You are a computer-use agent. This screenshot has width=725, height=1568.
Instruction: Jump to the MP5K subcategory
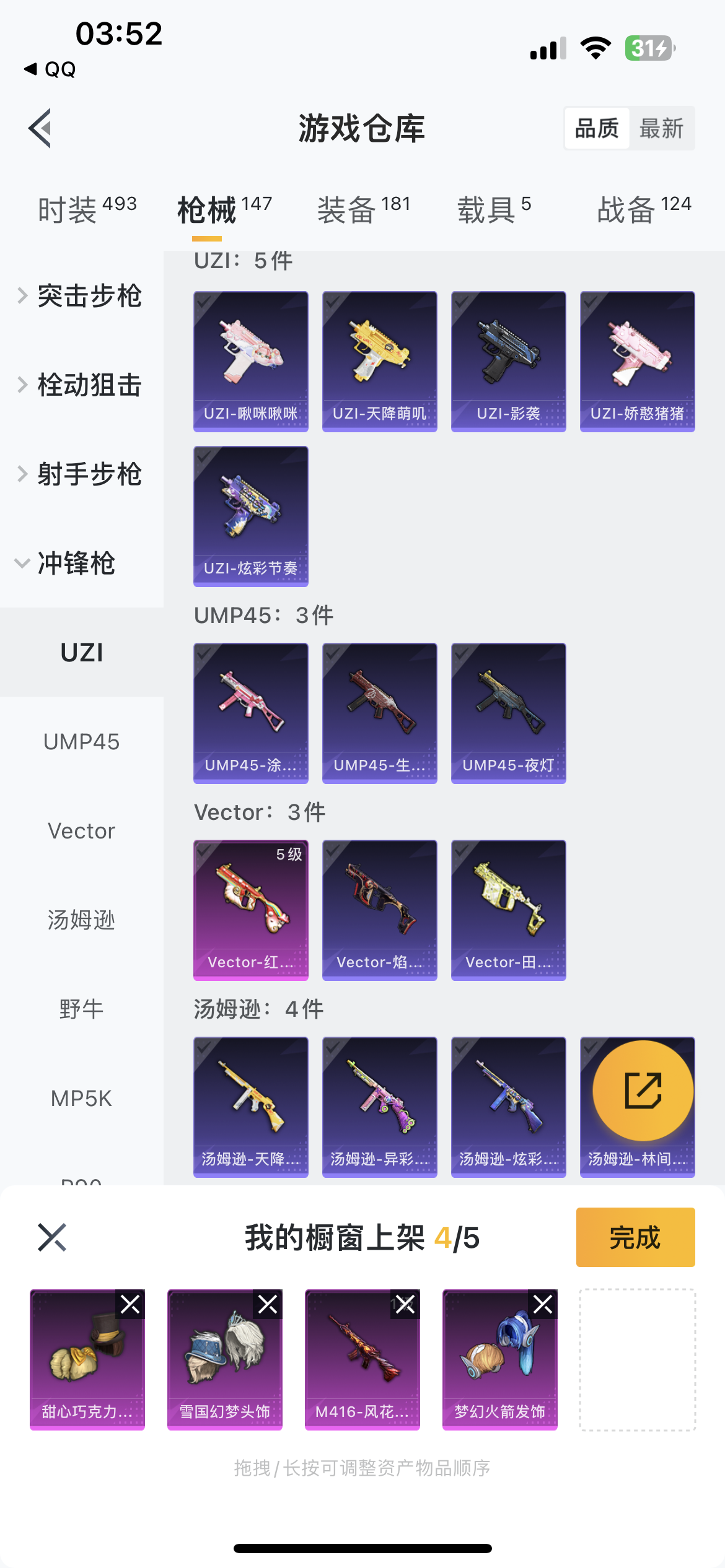click(81, 1099)
